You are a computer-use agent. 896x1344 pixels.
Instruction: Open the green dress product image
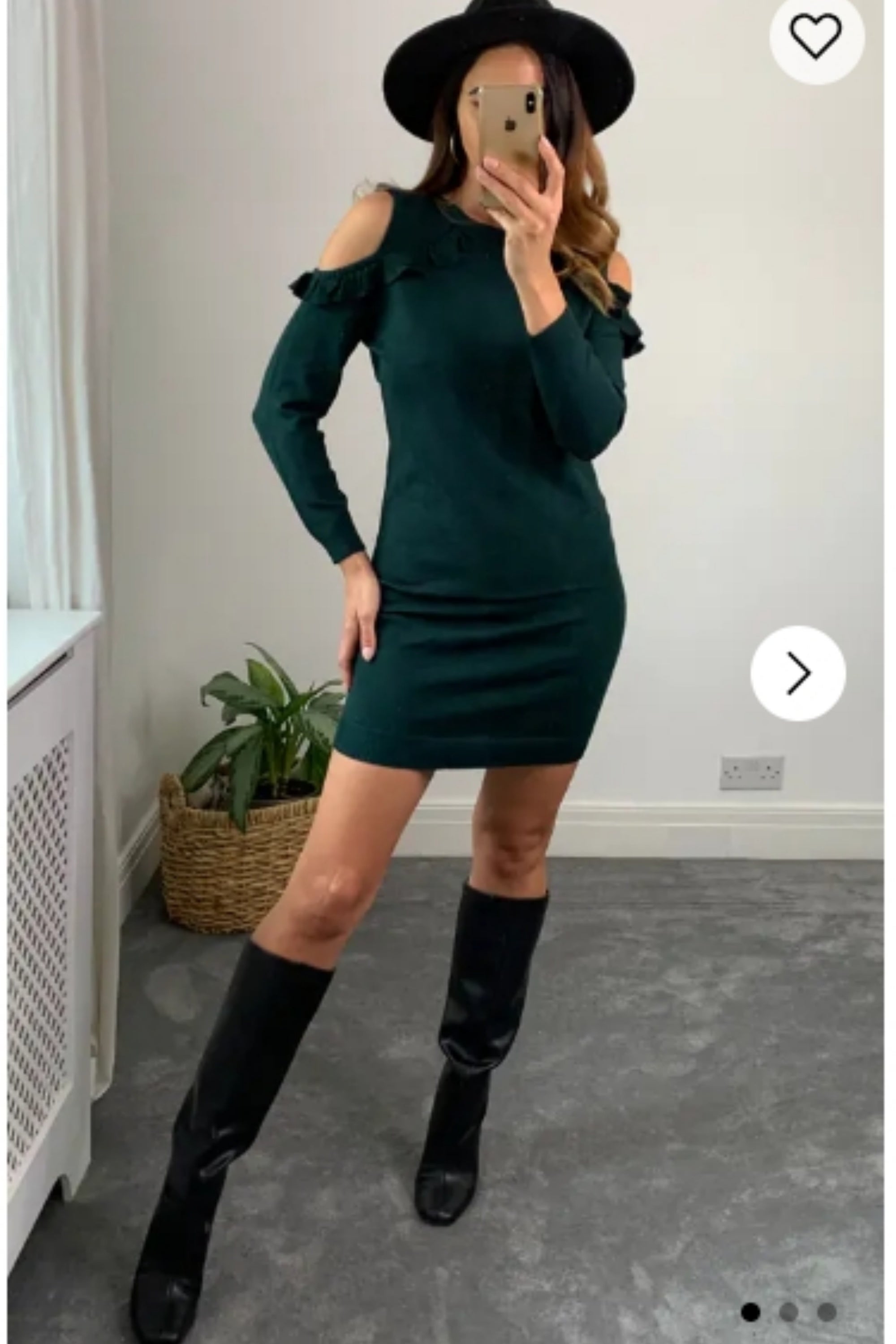tap(446, 572)
